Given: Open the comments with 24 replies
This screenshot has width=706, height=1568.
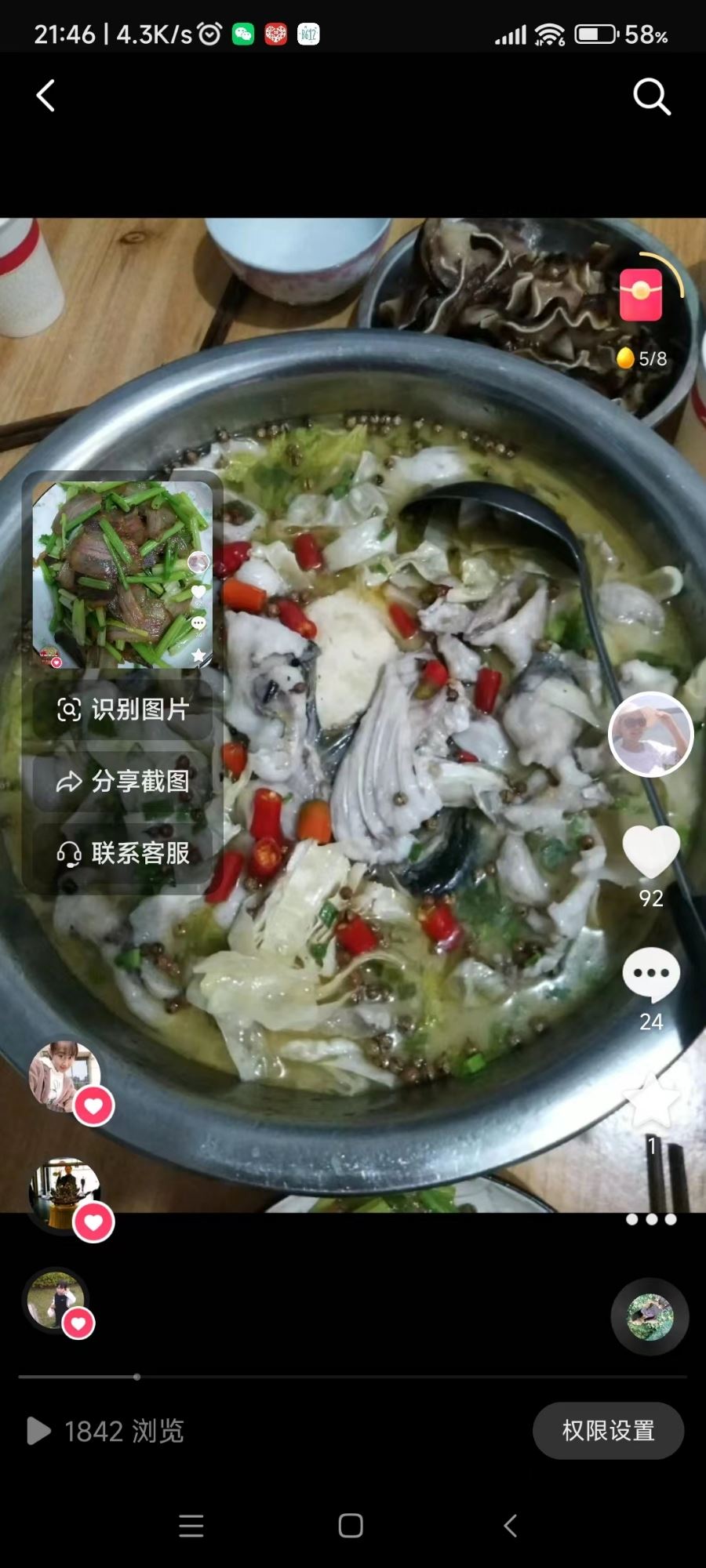Looking at the screenshot, I should tap(650, 975).
